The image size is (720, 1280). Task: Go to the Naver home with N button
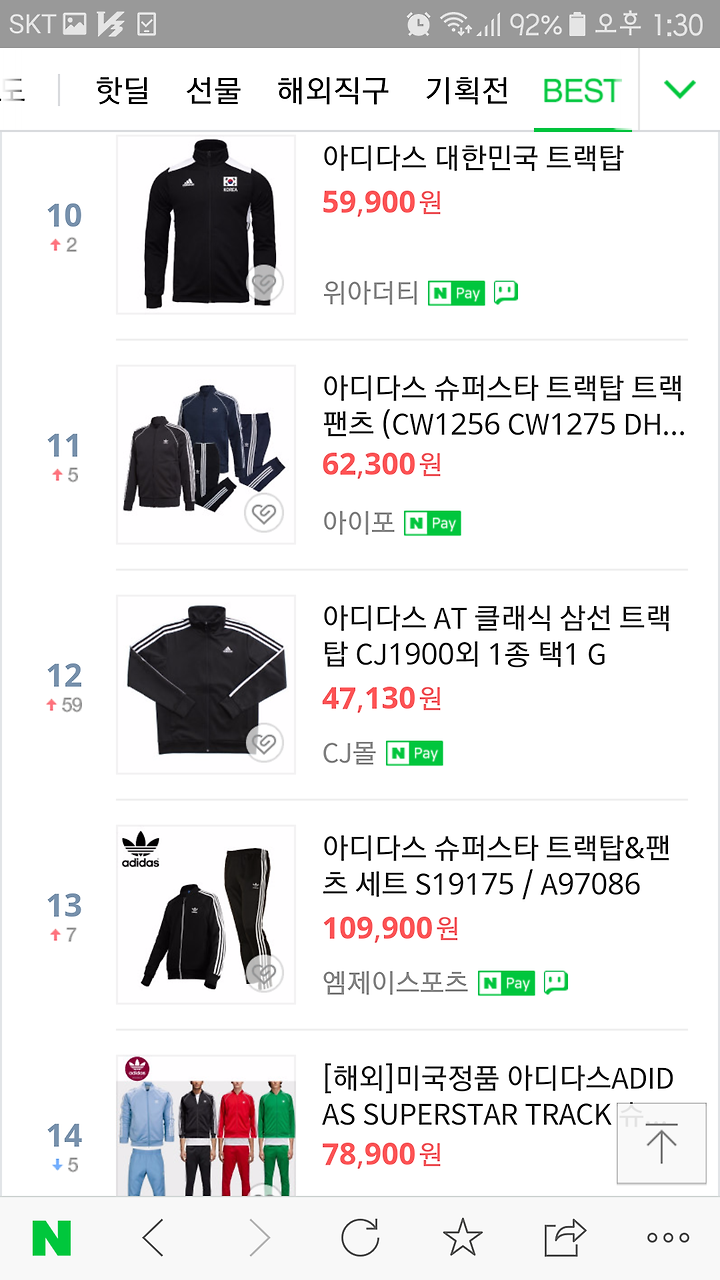coord(52,1238)
